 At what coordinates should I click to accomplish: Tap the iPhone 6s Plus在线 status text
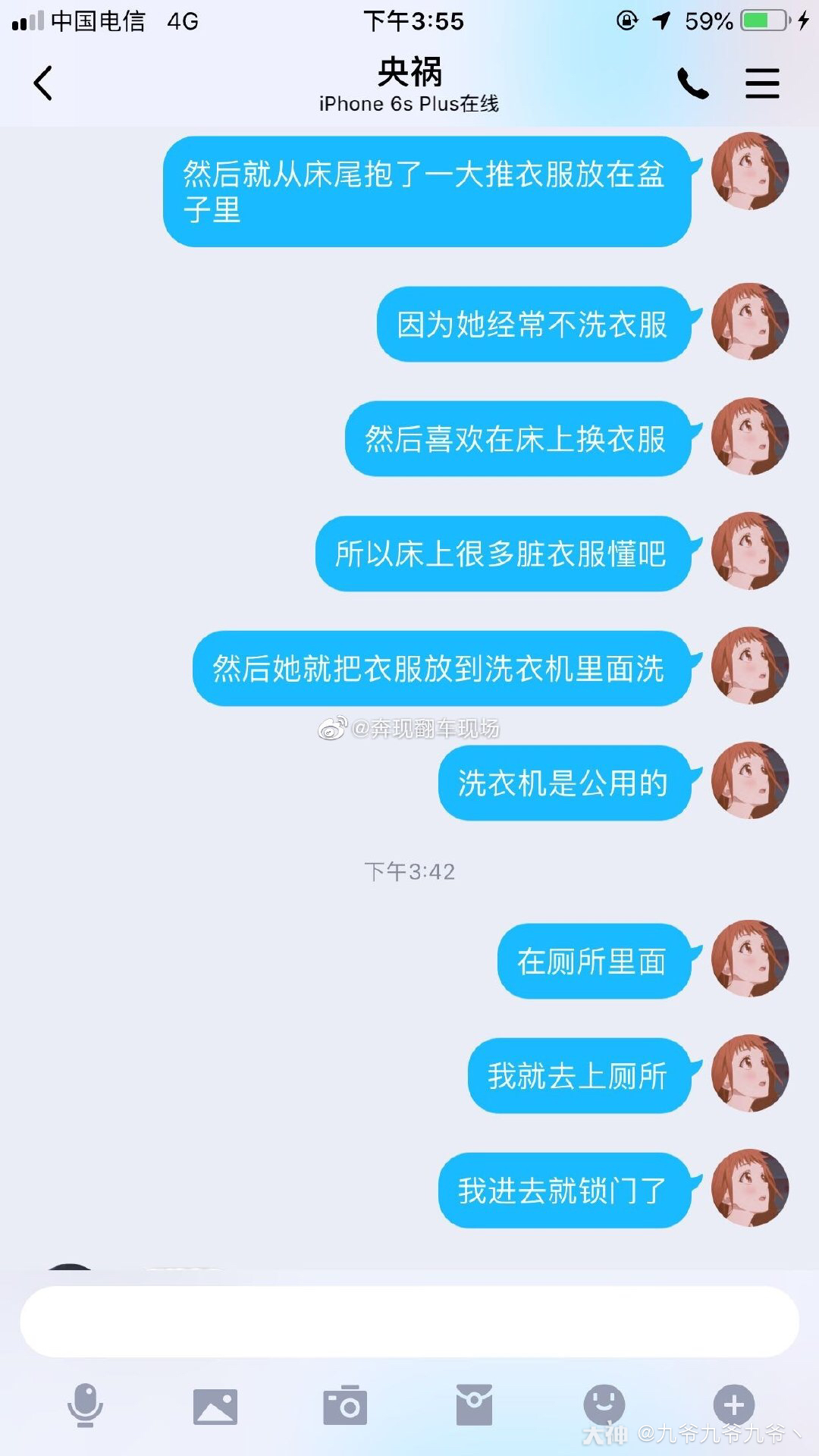click(x=408, y=105)
